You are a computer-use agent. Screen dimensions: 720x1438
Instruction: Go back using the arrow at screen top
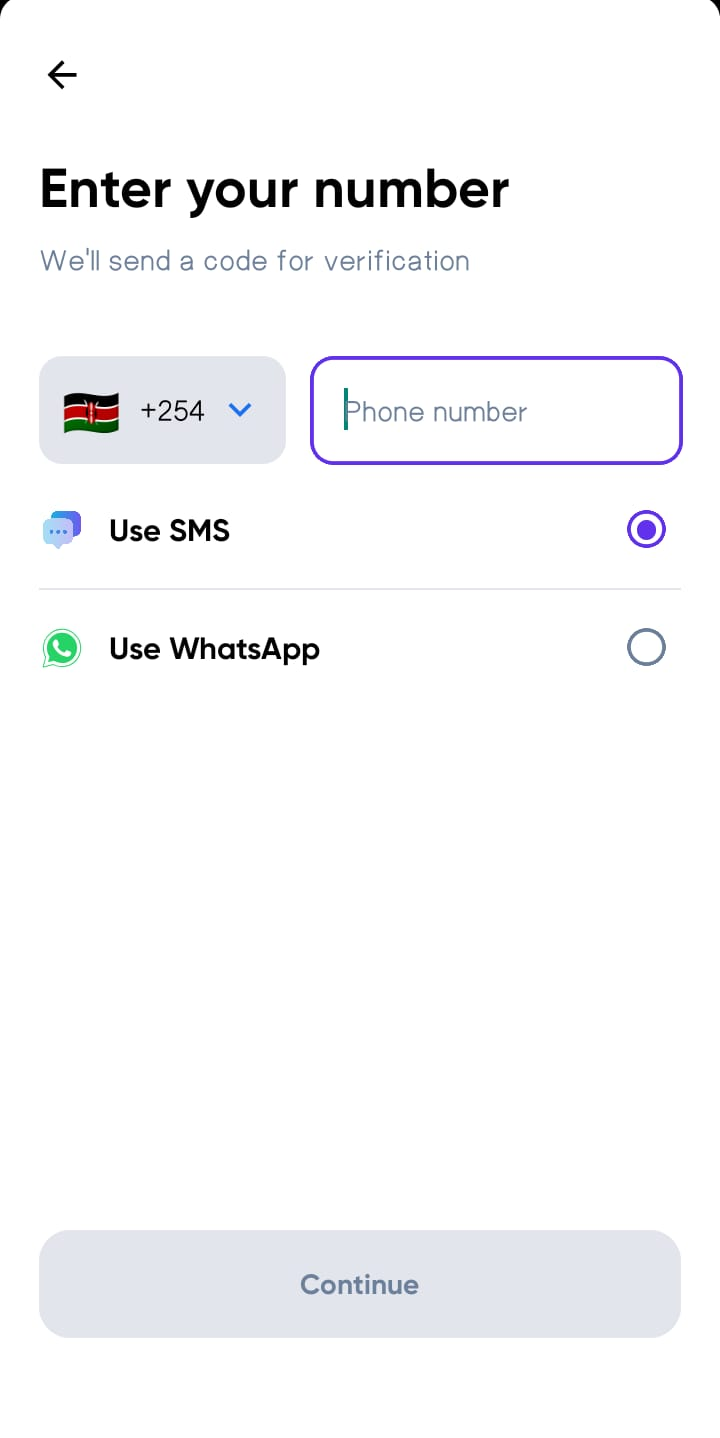point(61,74)
